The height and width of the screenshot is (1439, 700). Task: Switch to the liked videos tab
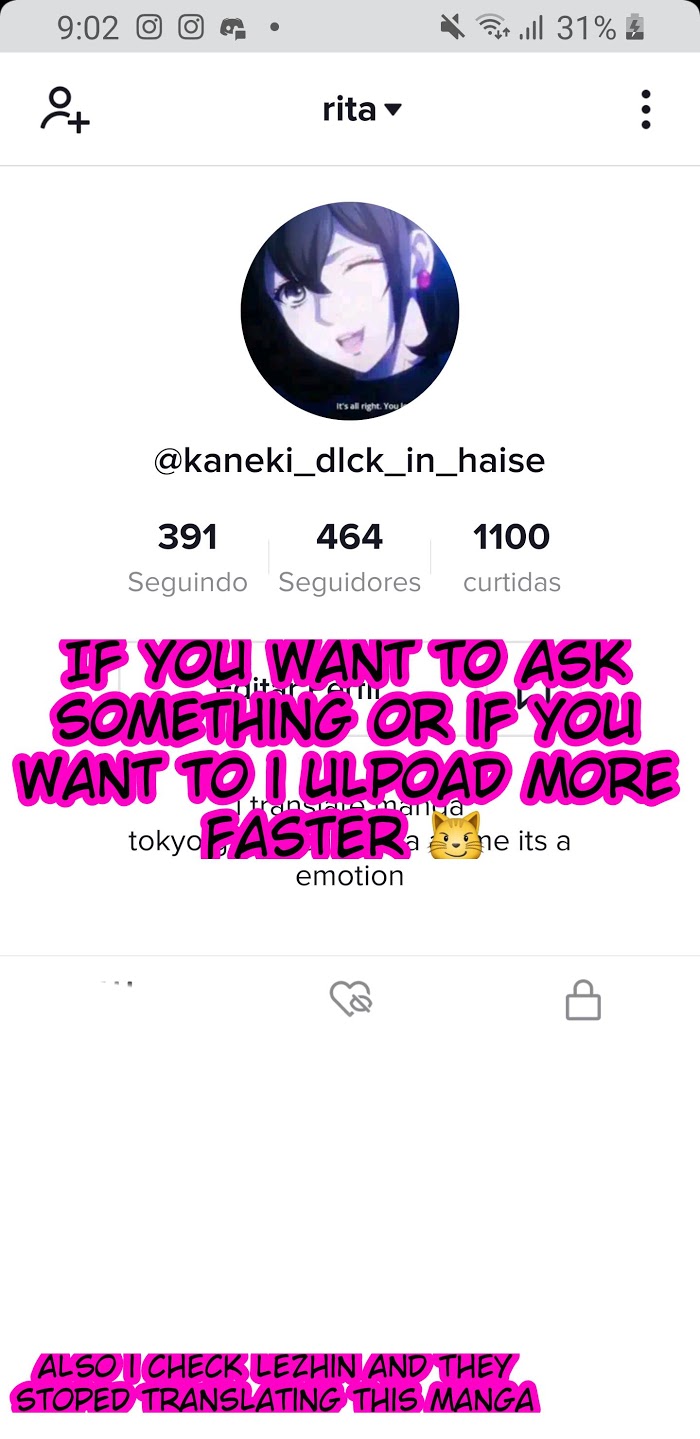(350, 998)
